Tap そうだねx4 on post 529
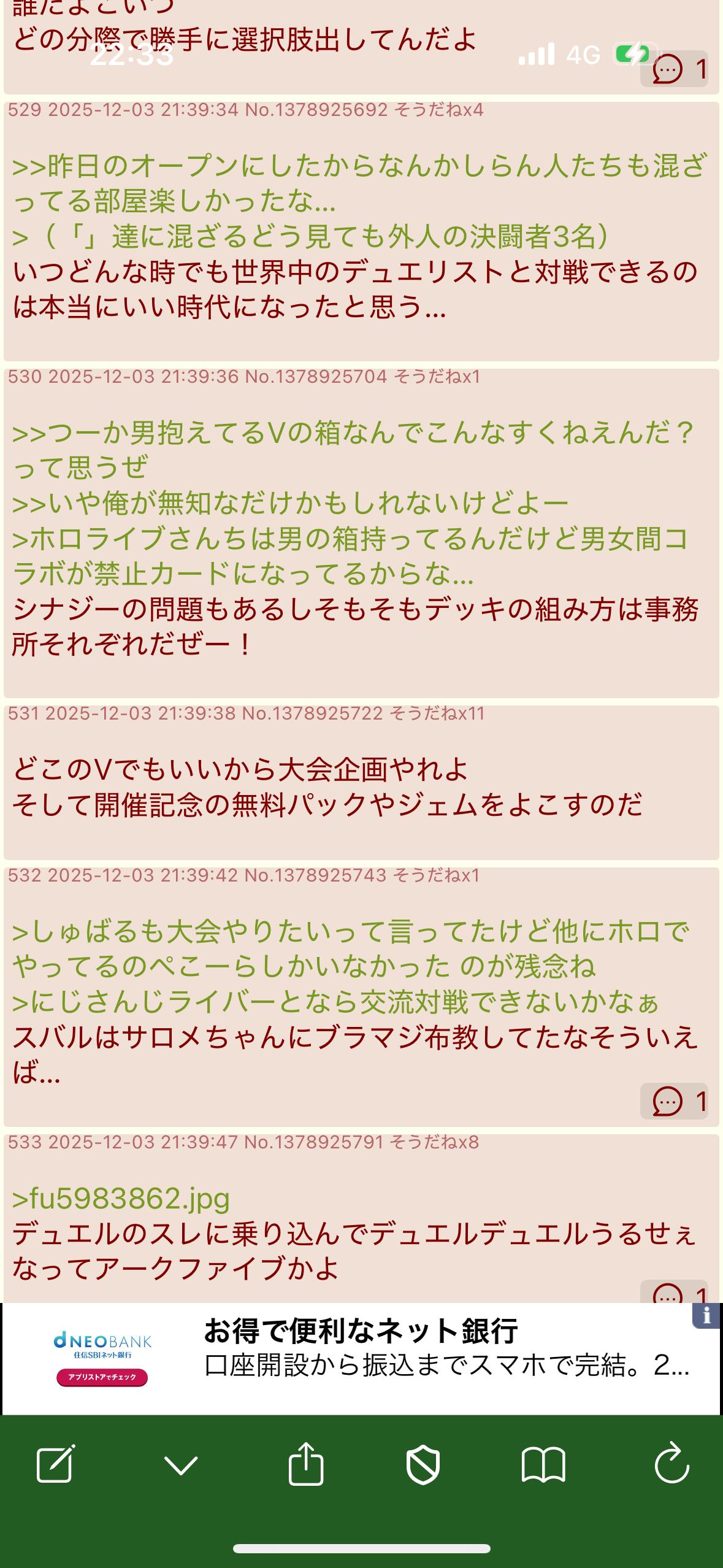 click(x=438, y=110)
